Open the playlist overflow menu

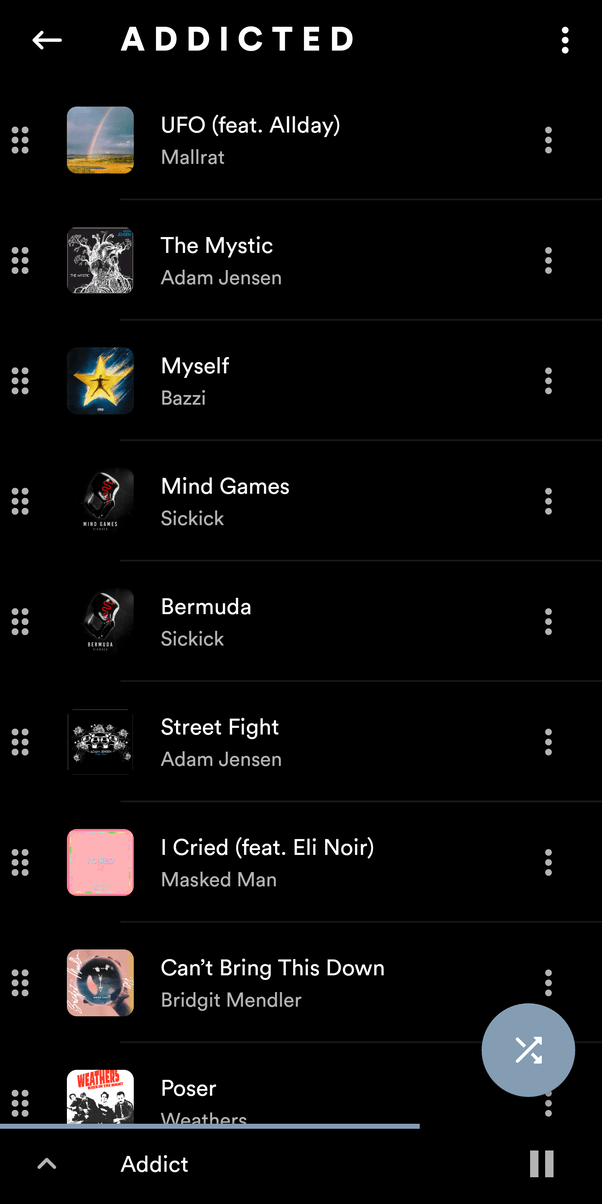565,40
